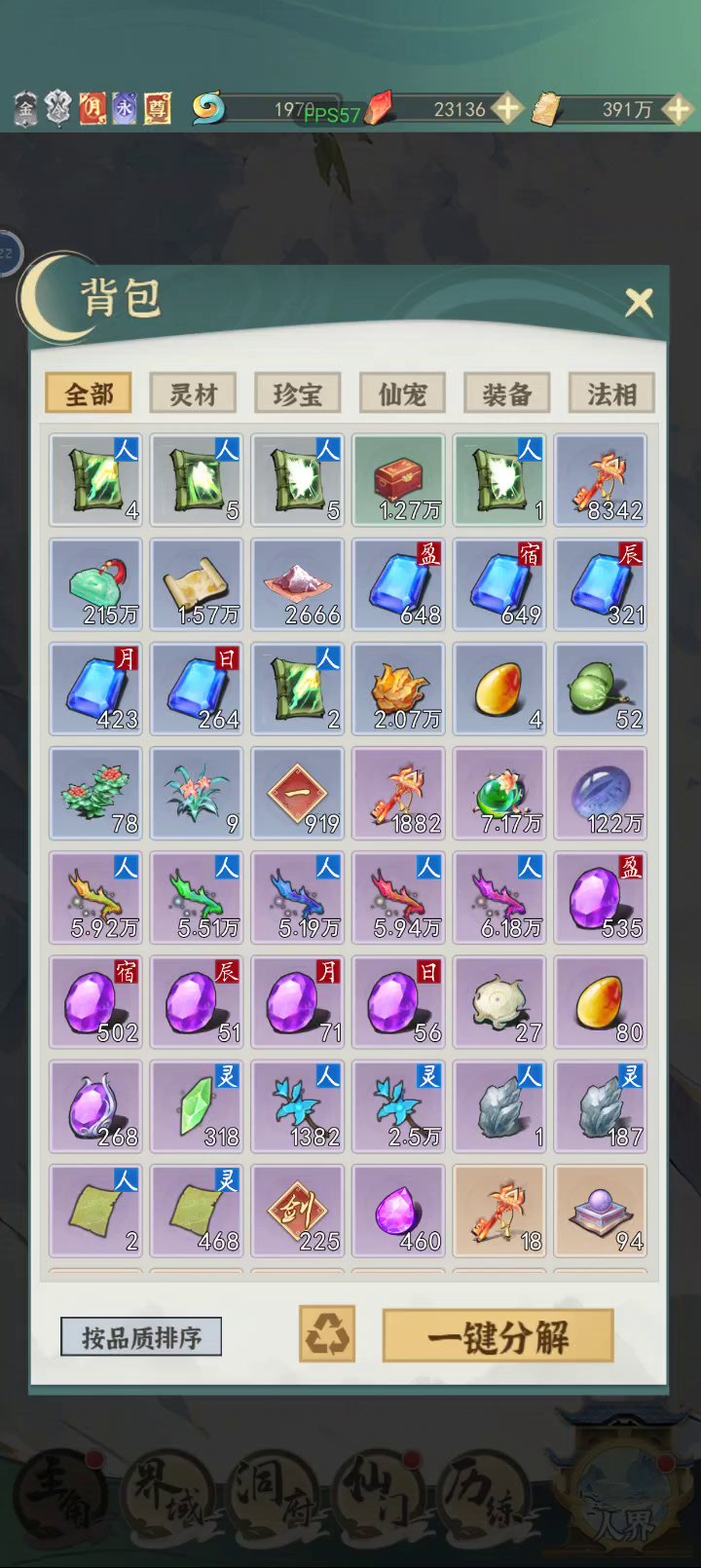Select the red 一 token item 919
Viewport: 701px width, 1568px height.
click(297, 794)
